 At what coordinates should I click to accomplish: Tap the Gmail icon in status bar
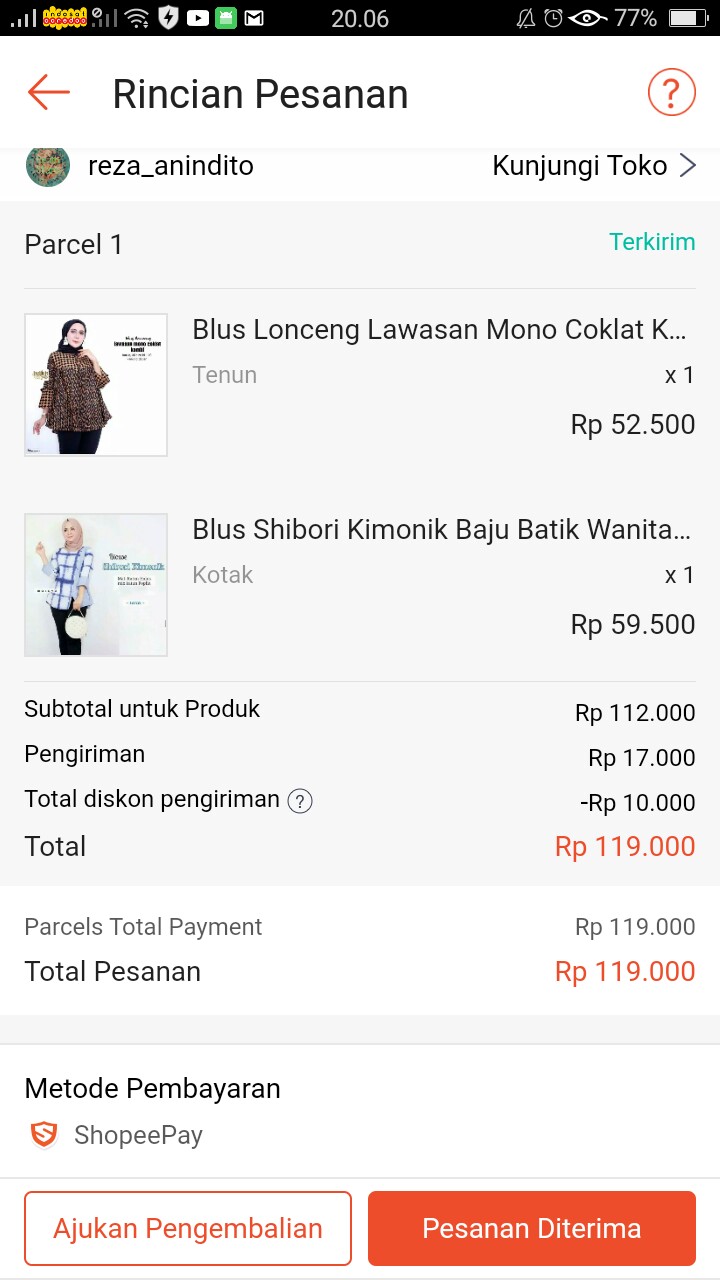(255, 17)
